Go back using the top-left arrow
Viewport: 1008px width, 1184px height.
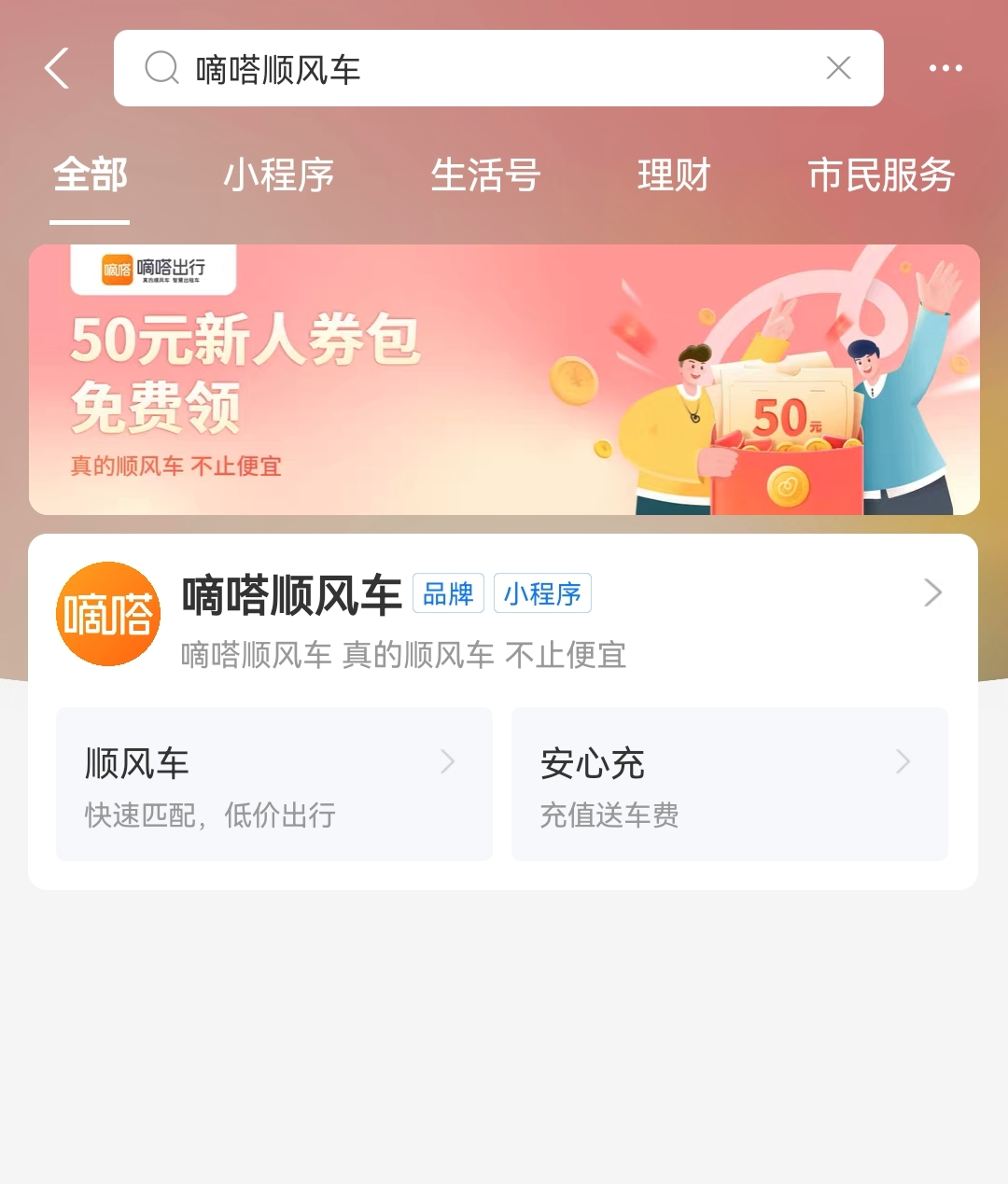tap(57, 69)
